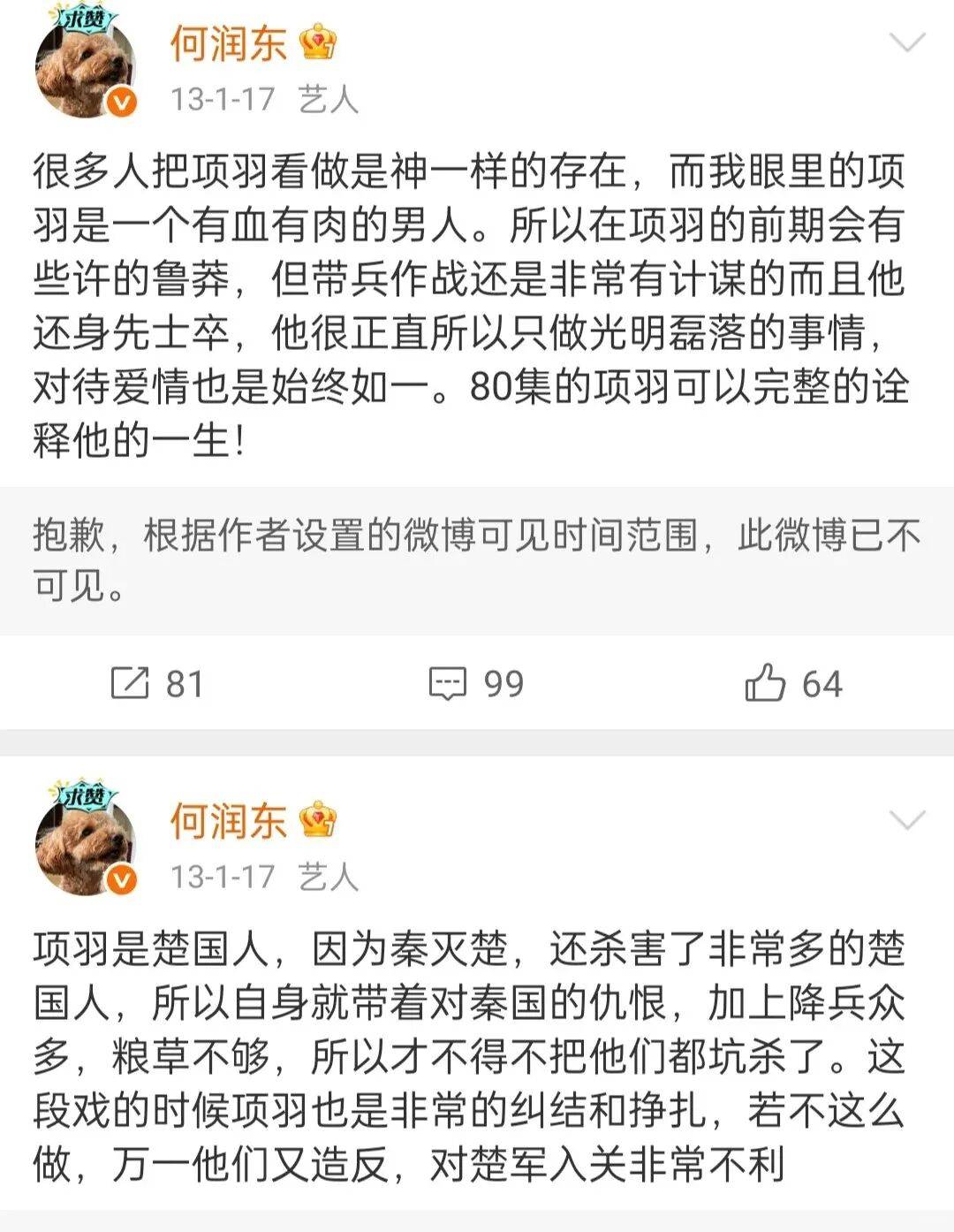This screenshot has width=954, height=1232.
Task: Open 何润东 name on the 项羽是楚国人 post
Action: point(228,820)
